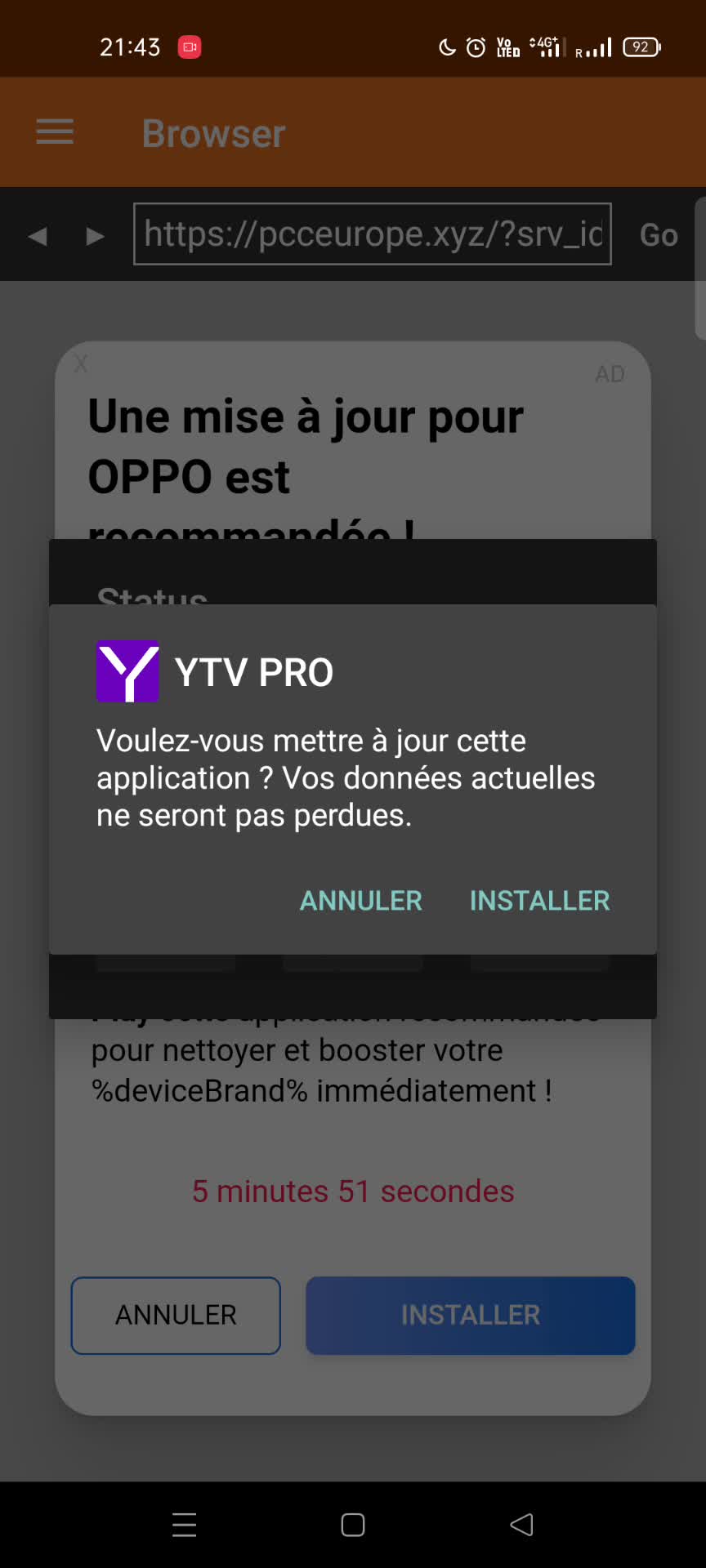Tap INSTALLER in the YTV PRO dialog
Screen dimensions: 706x1568
click(x=539, y=901)
